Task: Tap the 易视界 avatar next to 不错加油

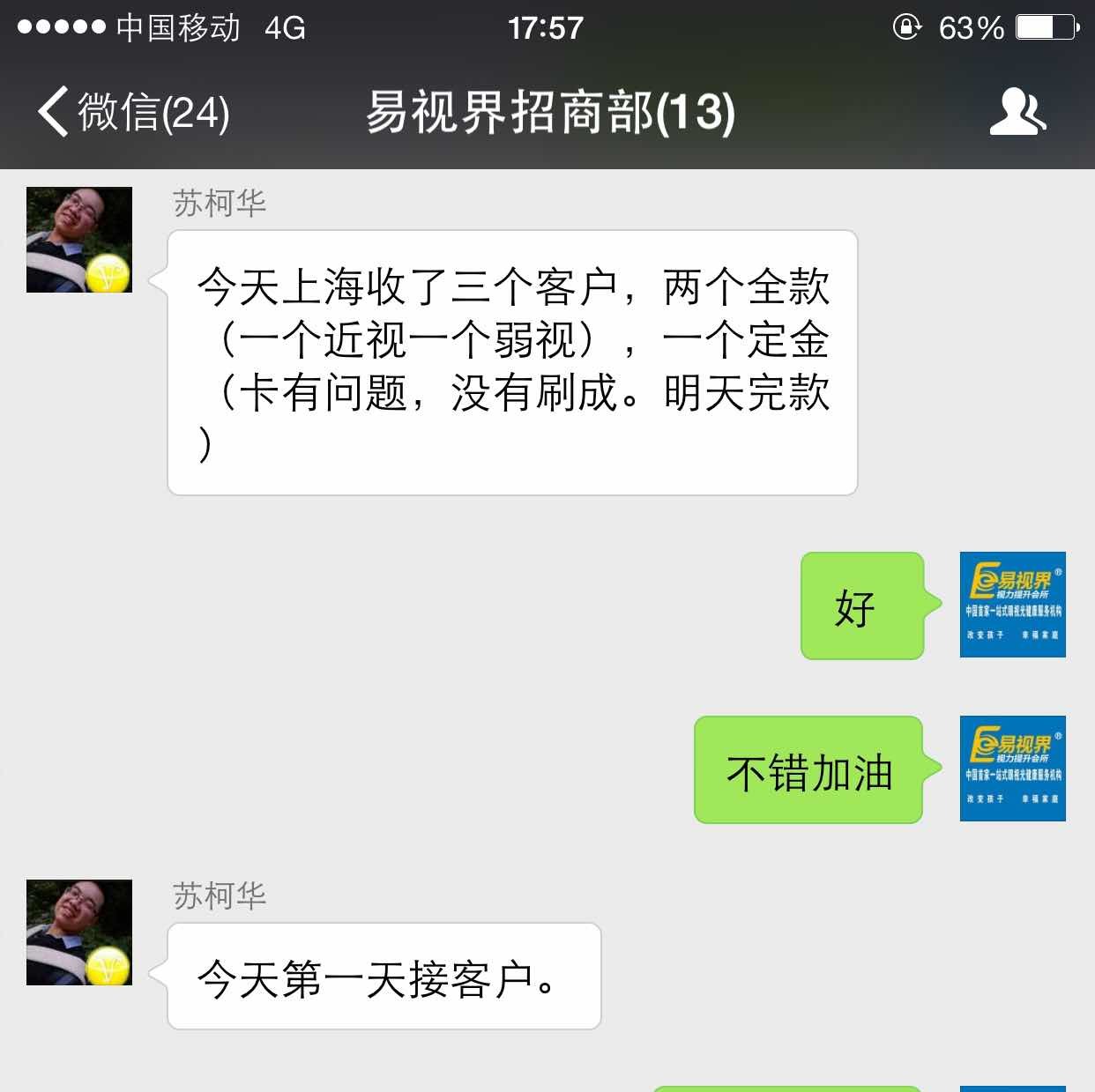Action: (x=1012, y=769)
